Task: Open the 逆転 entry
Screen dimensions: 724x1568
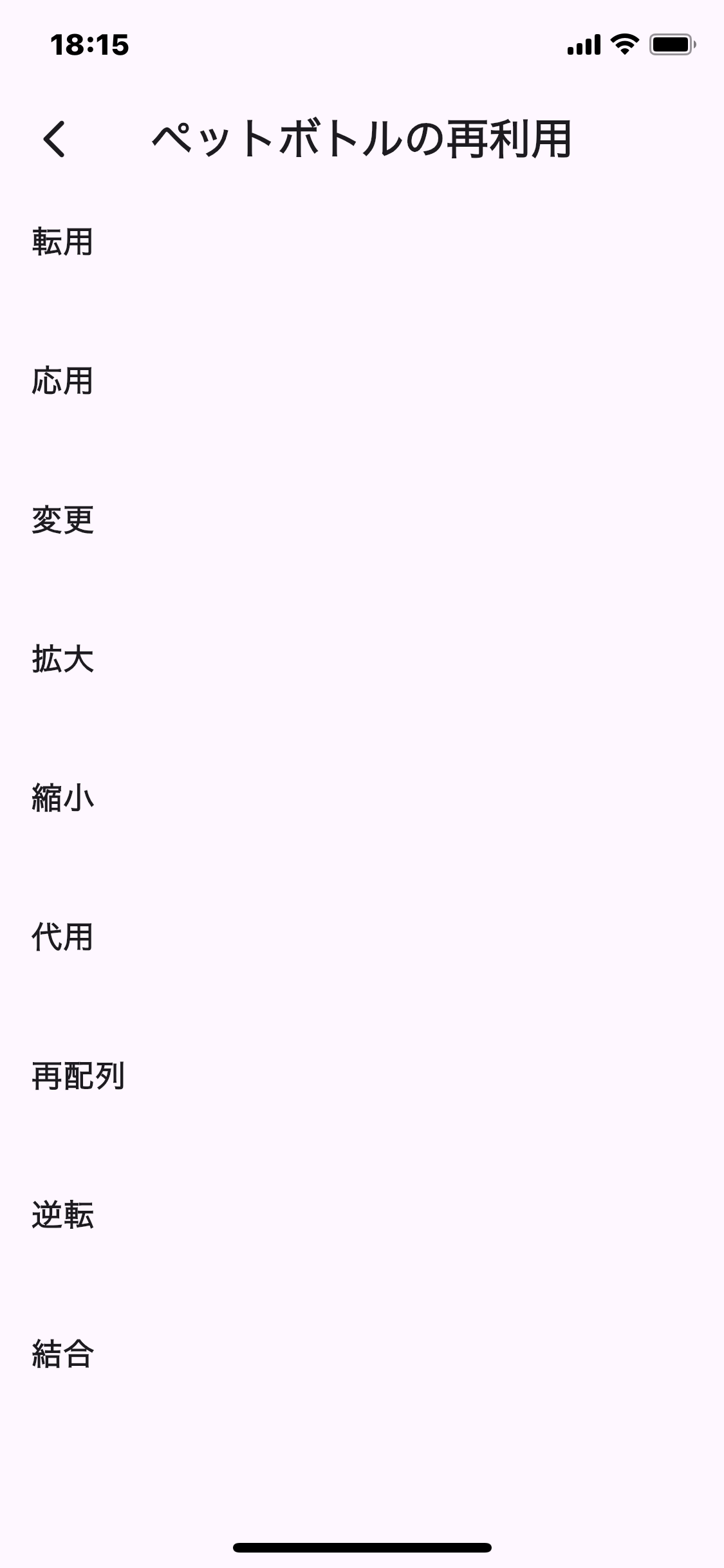Action: tap(63, 1215)
